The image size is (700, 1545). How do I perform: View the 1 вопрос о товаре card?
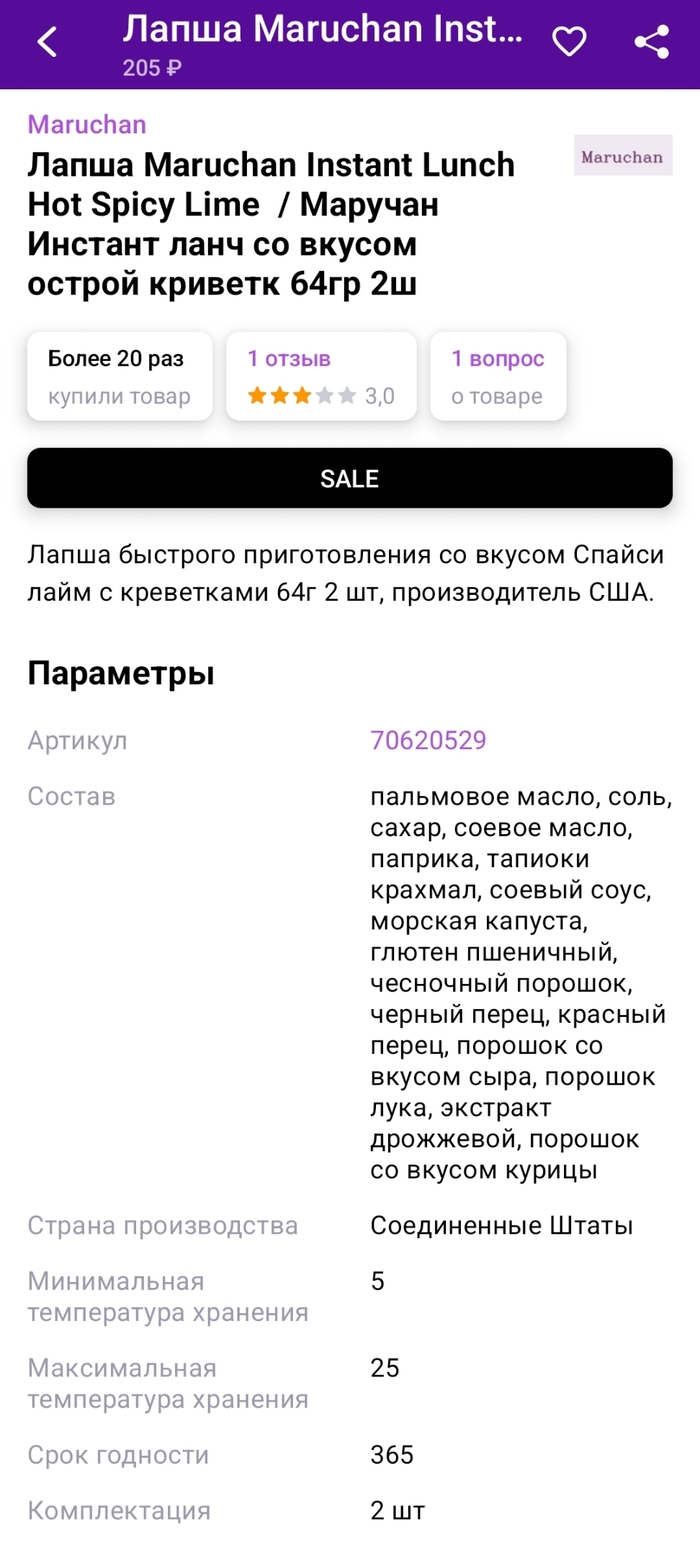click(x=498, y=376)
